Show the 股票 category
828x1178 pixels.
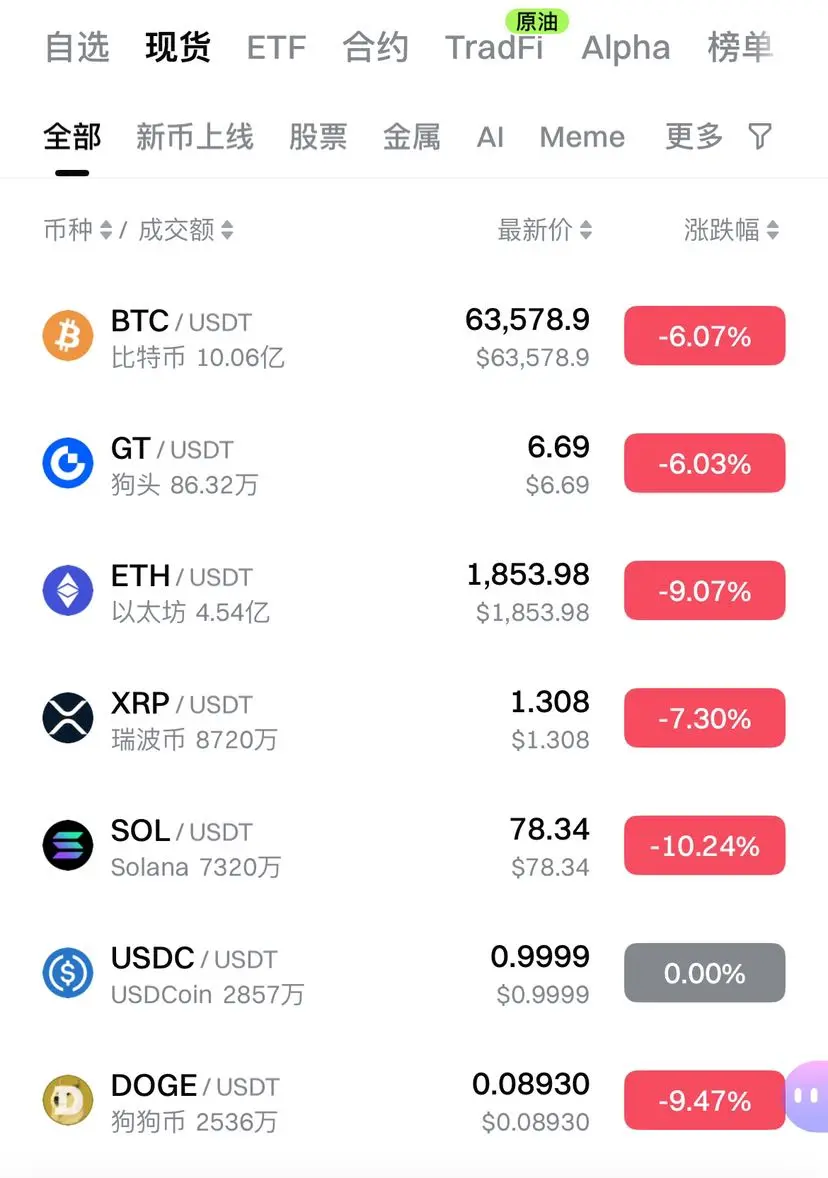(x=318, y=137)
